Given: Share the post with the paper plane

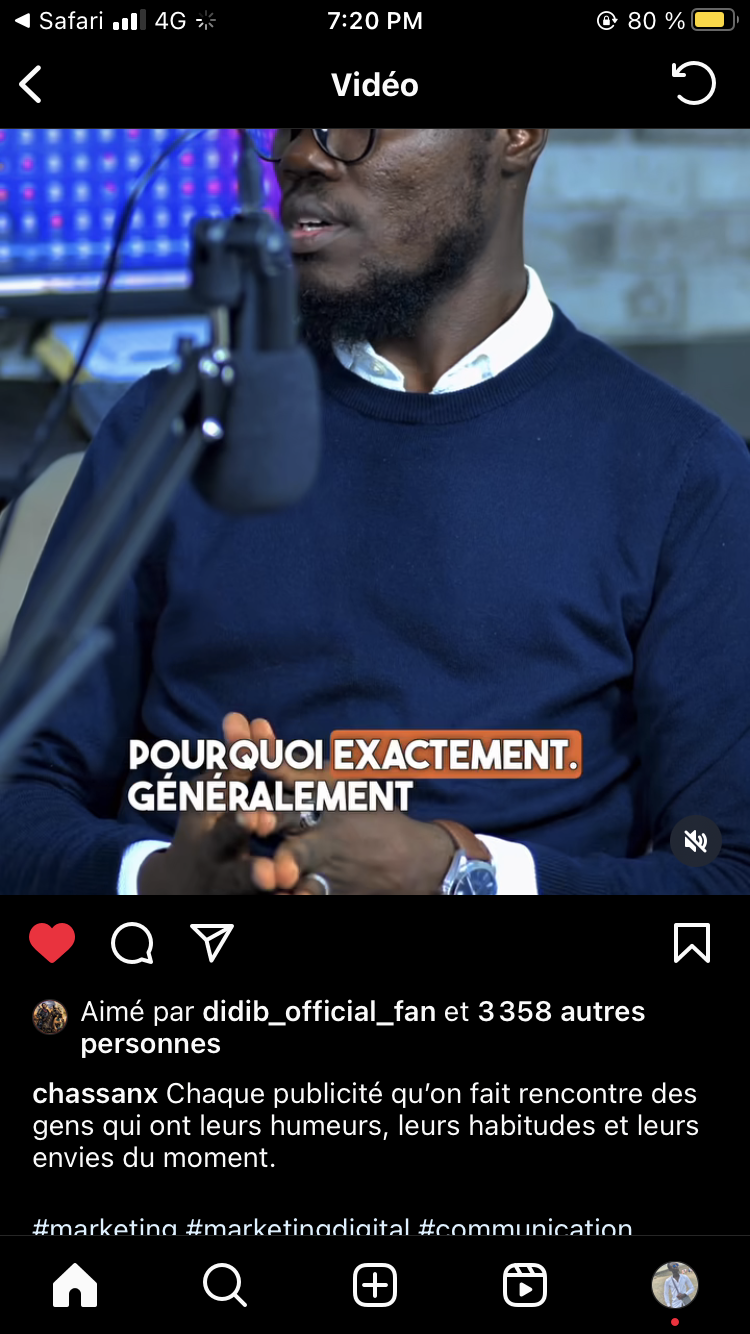Looking at the screenshot, I should tap(212, 942).
